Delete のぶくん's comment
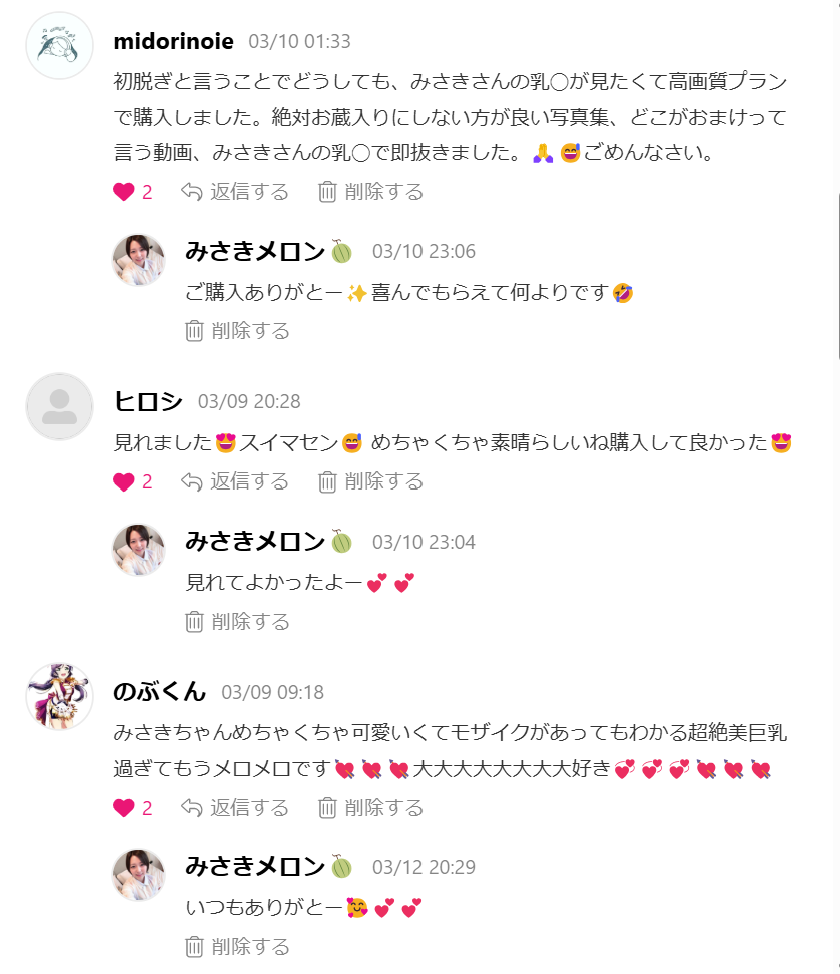Screen dimensions: 840x974 [370, 808]
